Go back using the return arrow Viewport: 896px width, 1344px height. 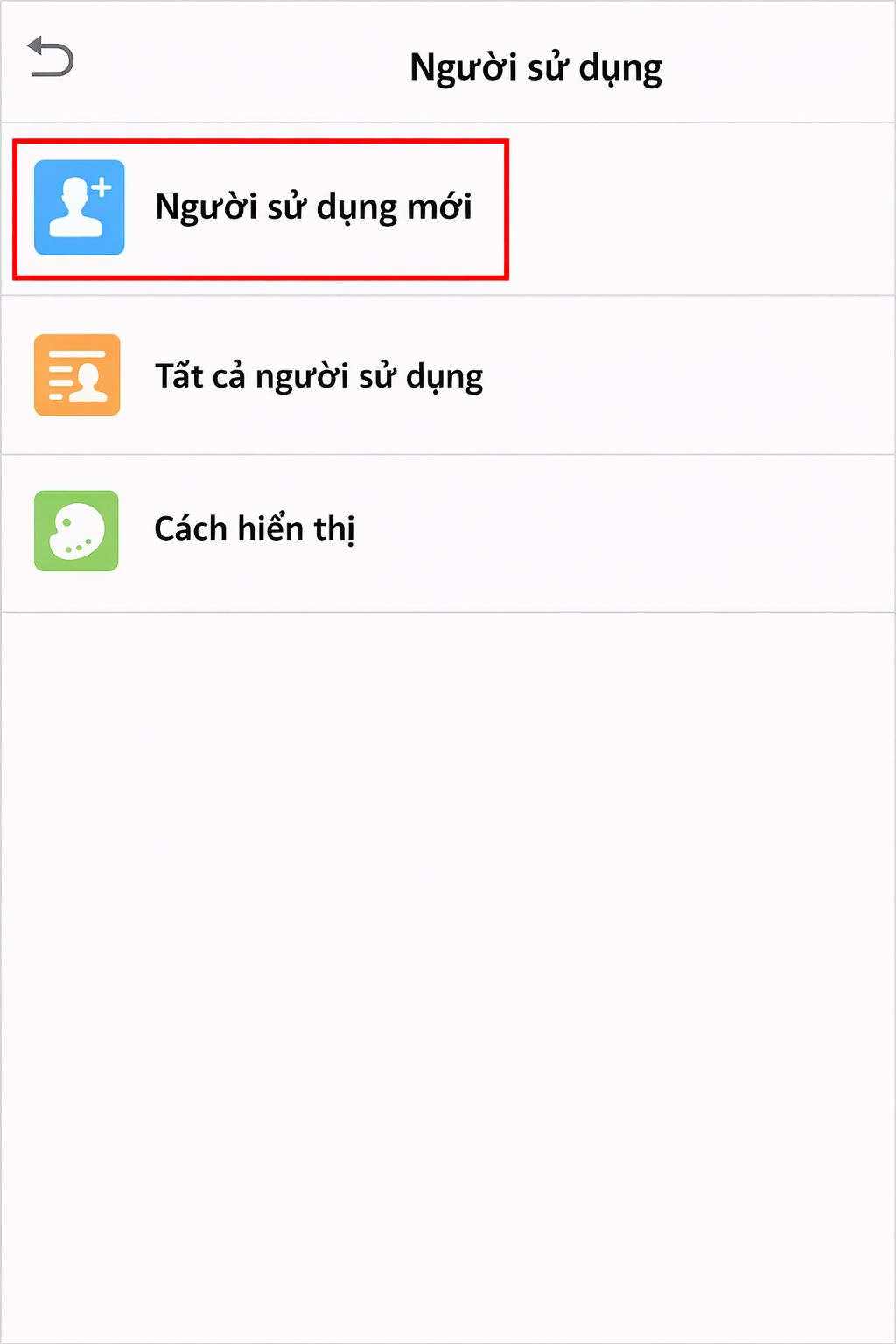click(51, 58)
